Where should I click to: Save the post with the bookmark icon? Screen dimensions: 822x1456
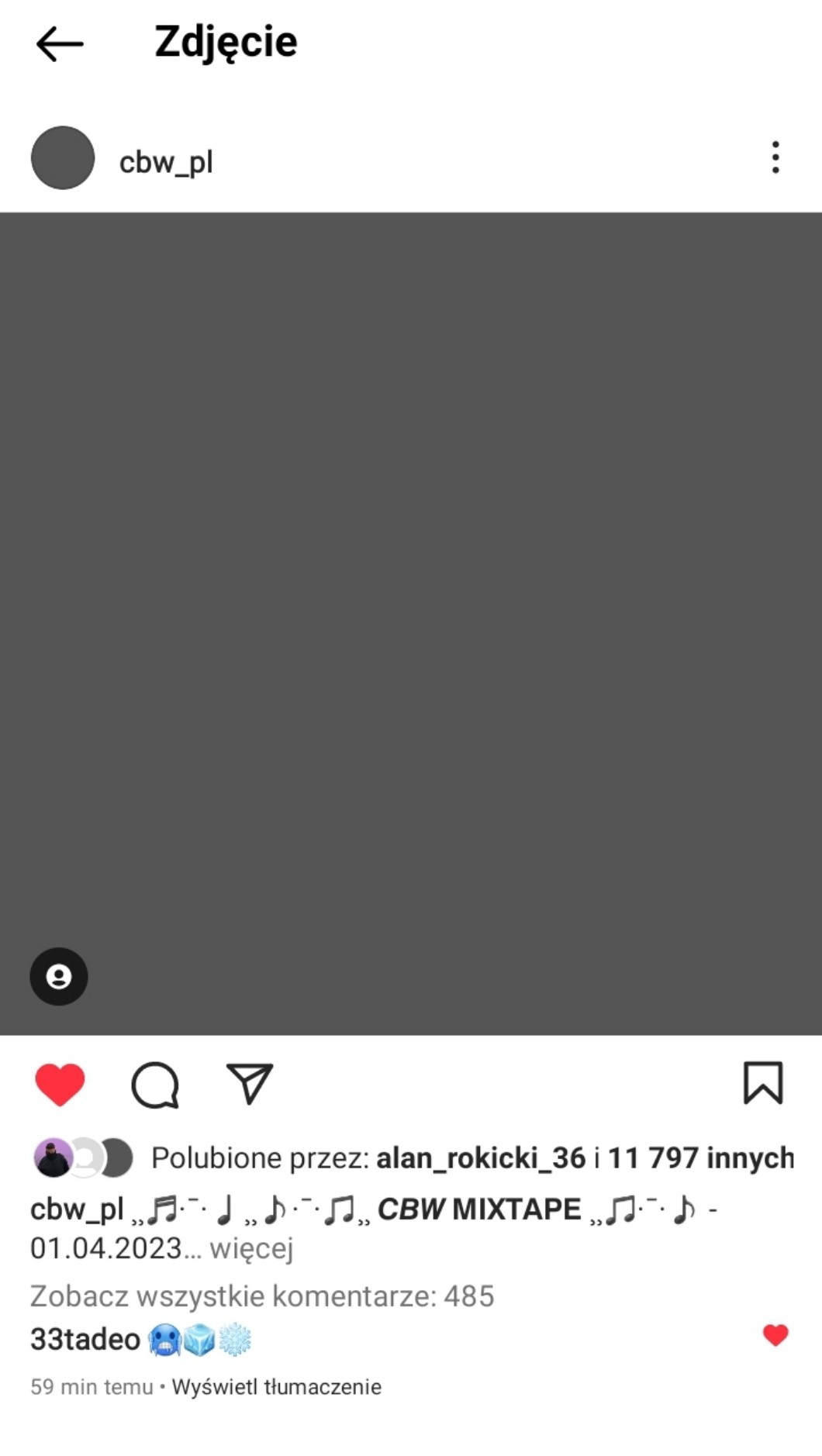coord(763,1082)
